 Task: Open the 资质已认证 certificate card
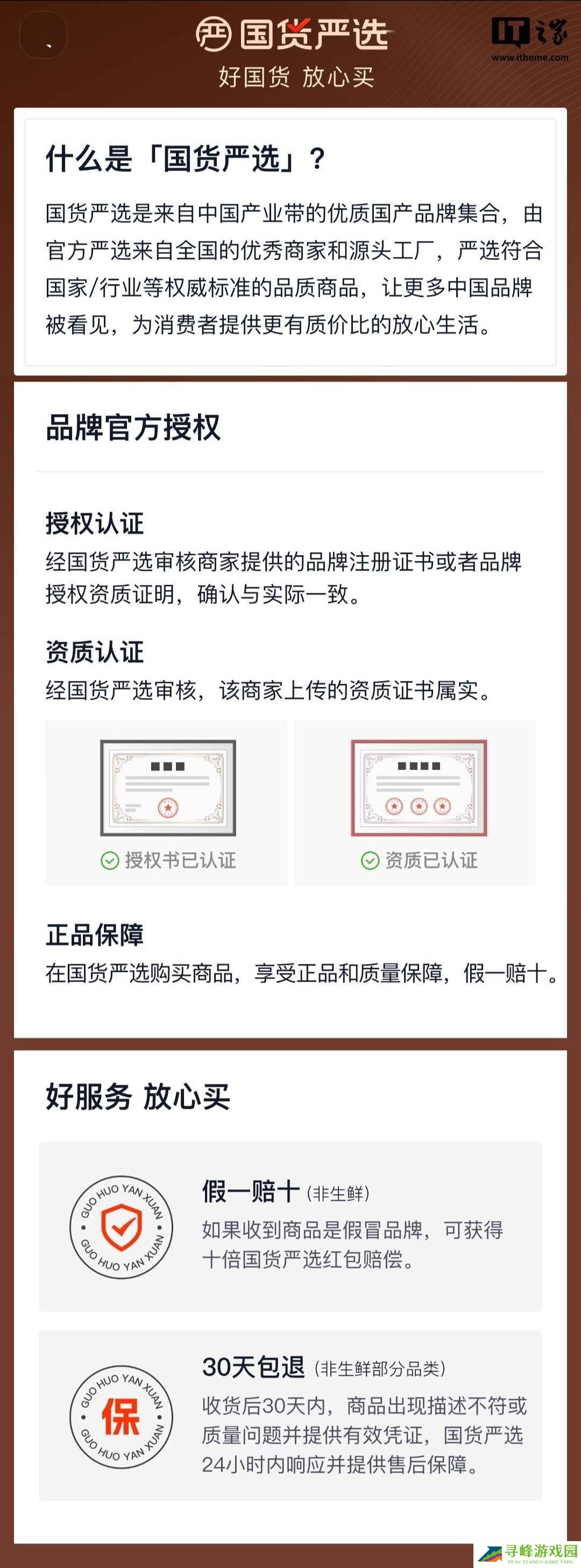pos(415,801)
